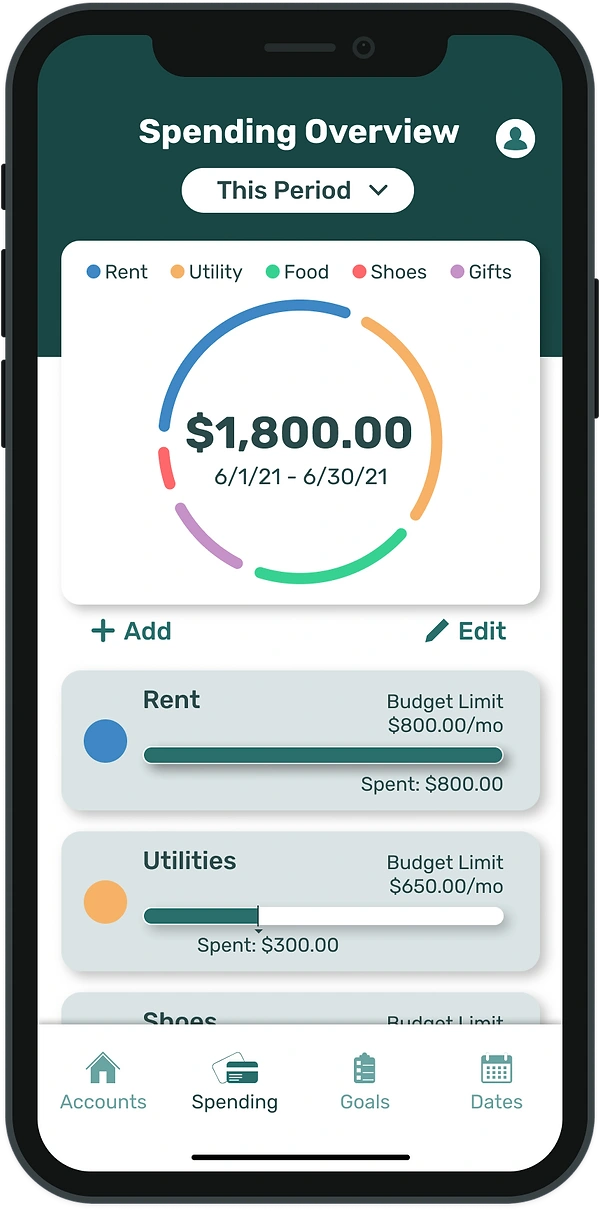
Task: Open the Dates tab
Action: click(496, 1082)
